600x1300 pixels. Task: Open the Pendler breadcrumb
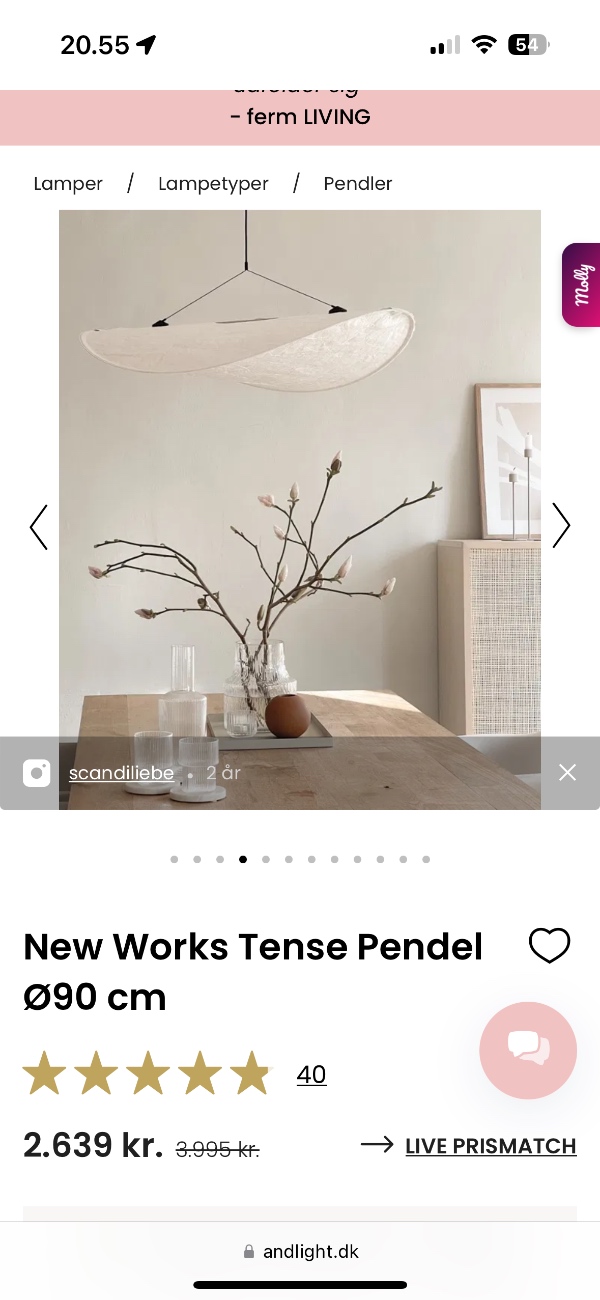[x=357, y=184]
